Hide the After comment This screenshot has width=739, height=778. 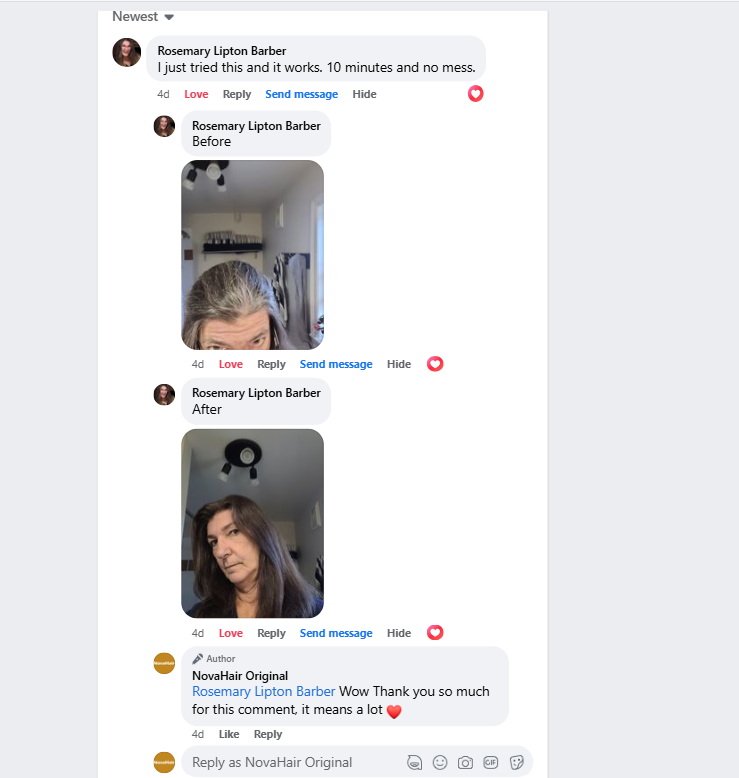[x=399, y=633]
